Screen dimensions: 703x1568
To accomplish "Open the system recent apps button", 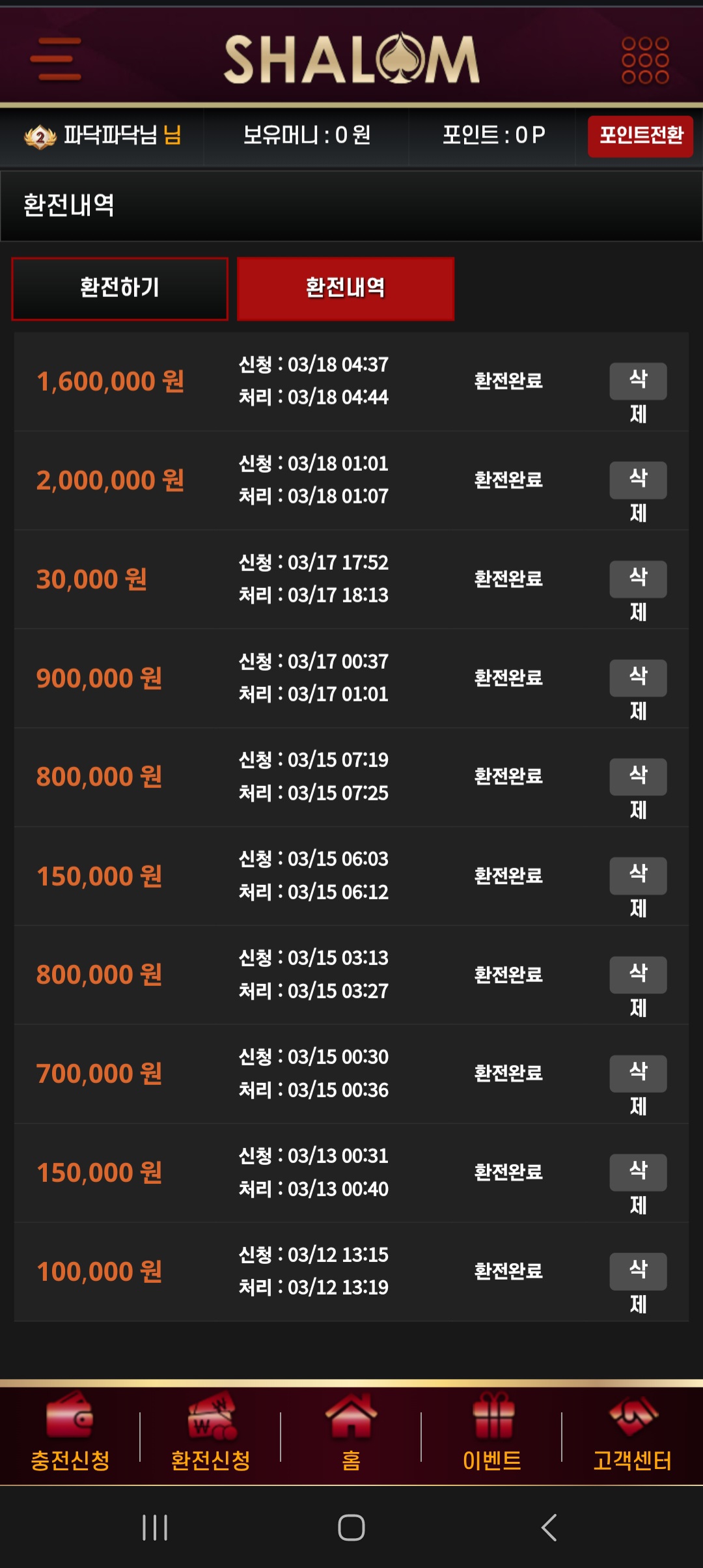I will coord(155,1528).
